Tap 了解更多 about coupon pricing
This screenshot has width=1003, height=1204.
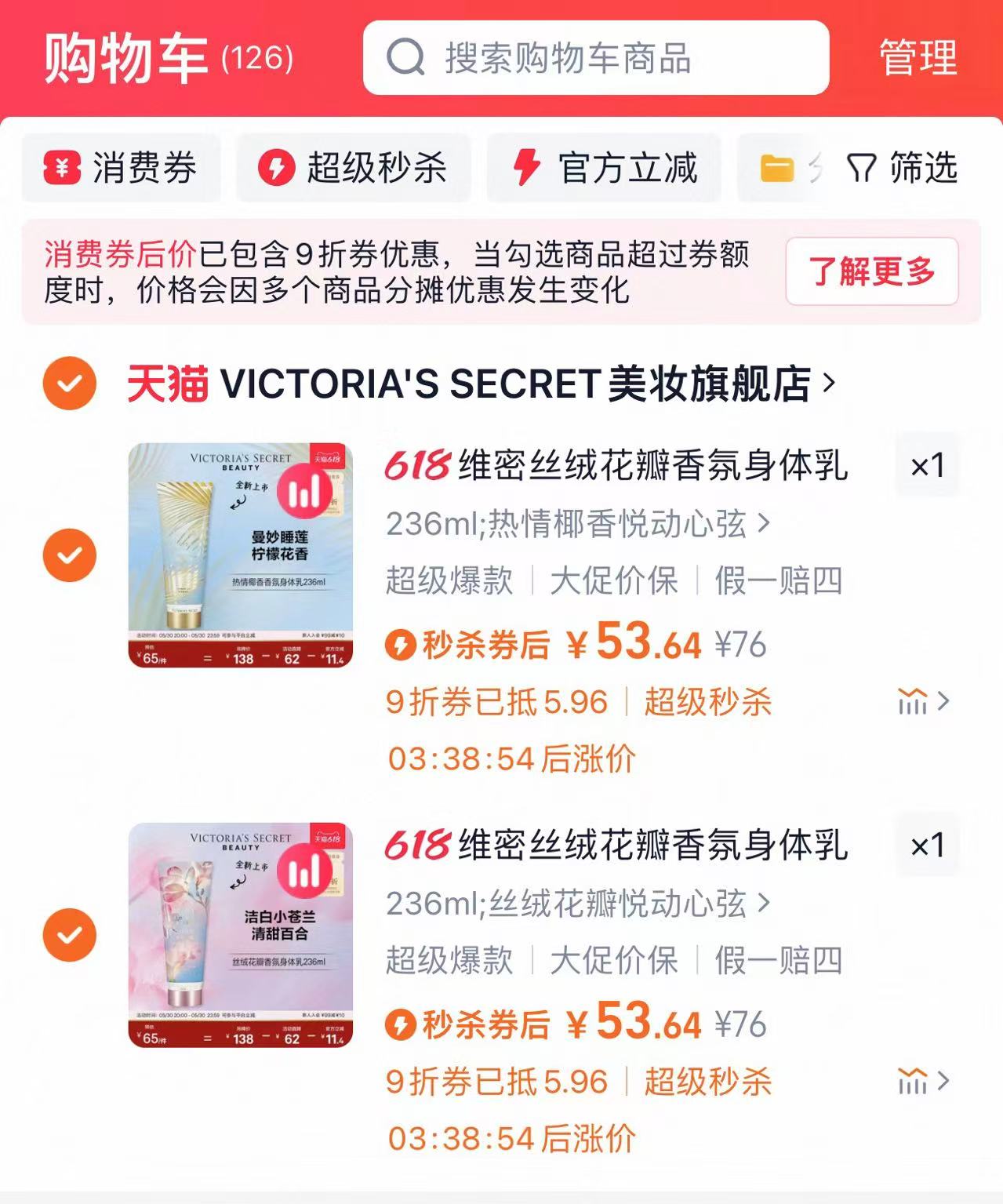coord(871,271)
